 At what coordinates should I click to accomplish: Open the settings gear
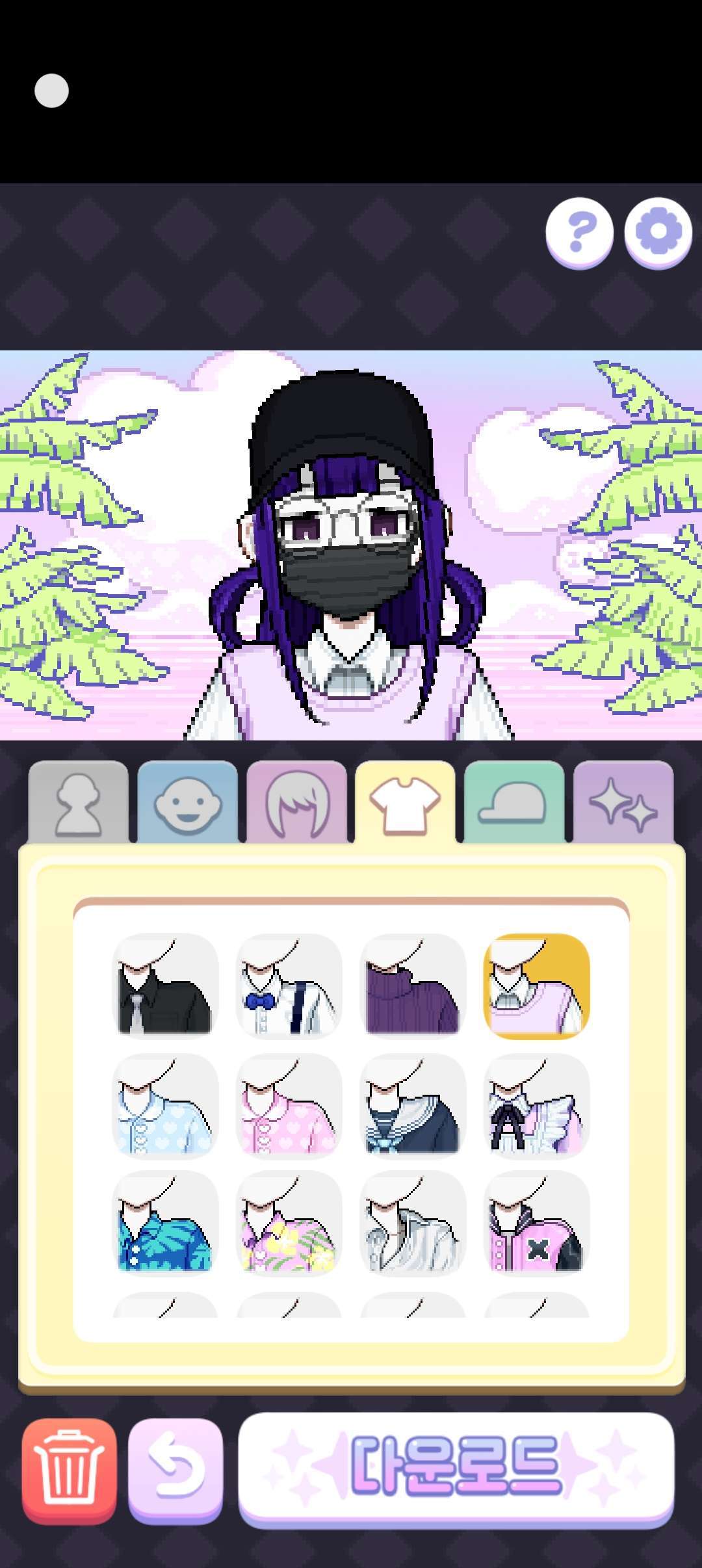658,232
